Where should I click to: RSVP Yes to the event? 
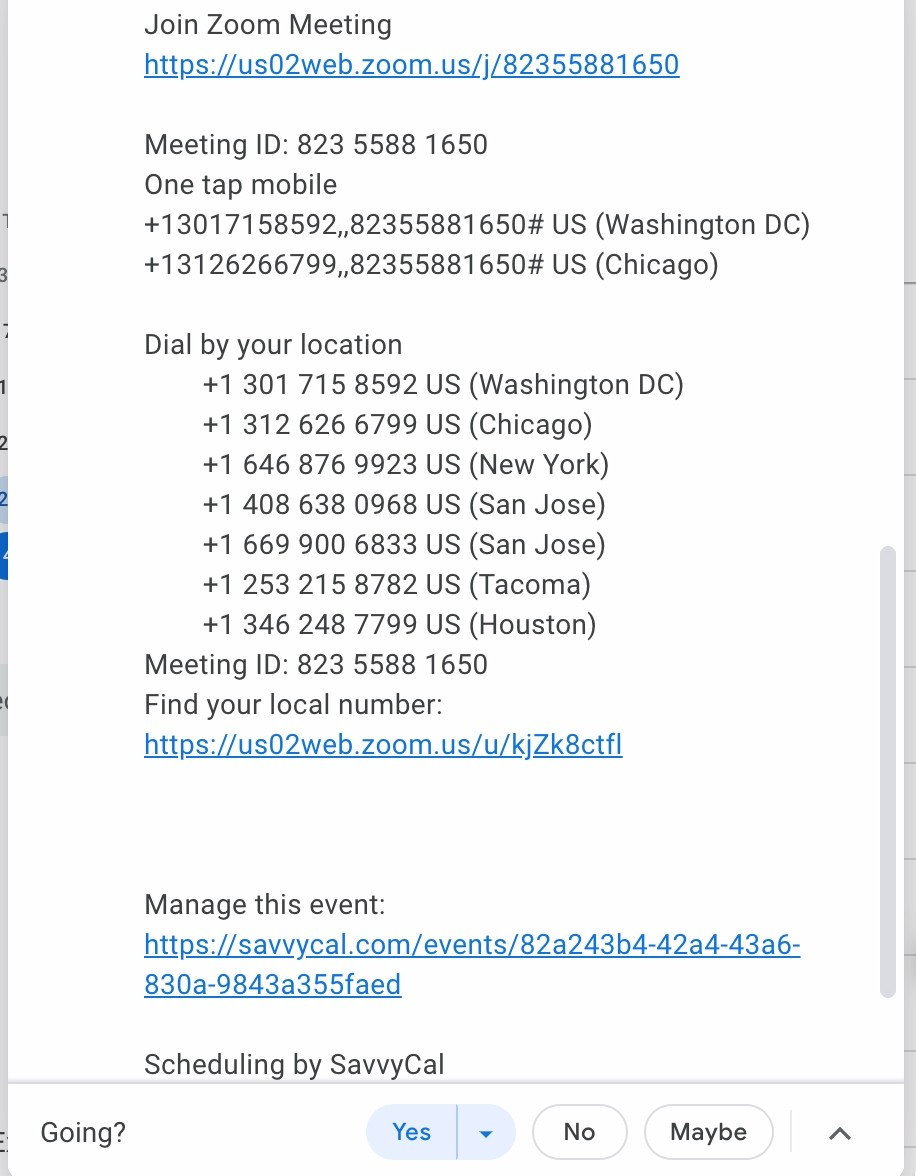(x=412, y=1132)
